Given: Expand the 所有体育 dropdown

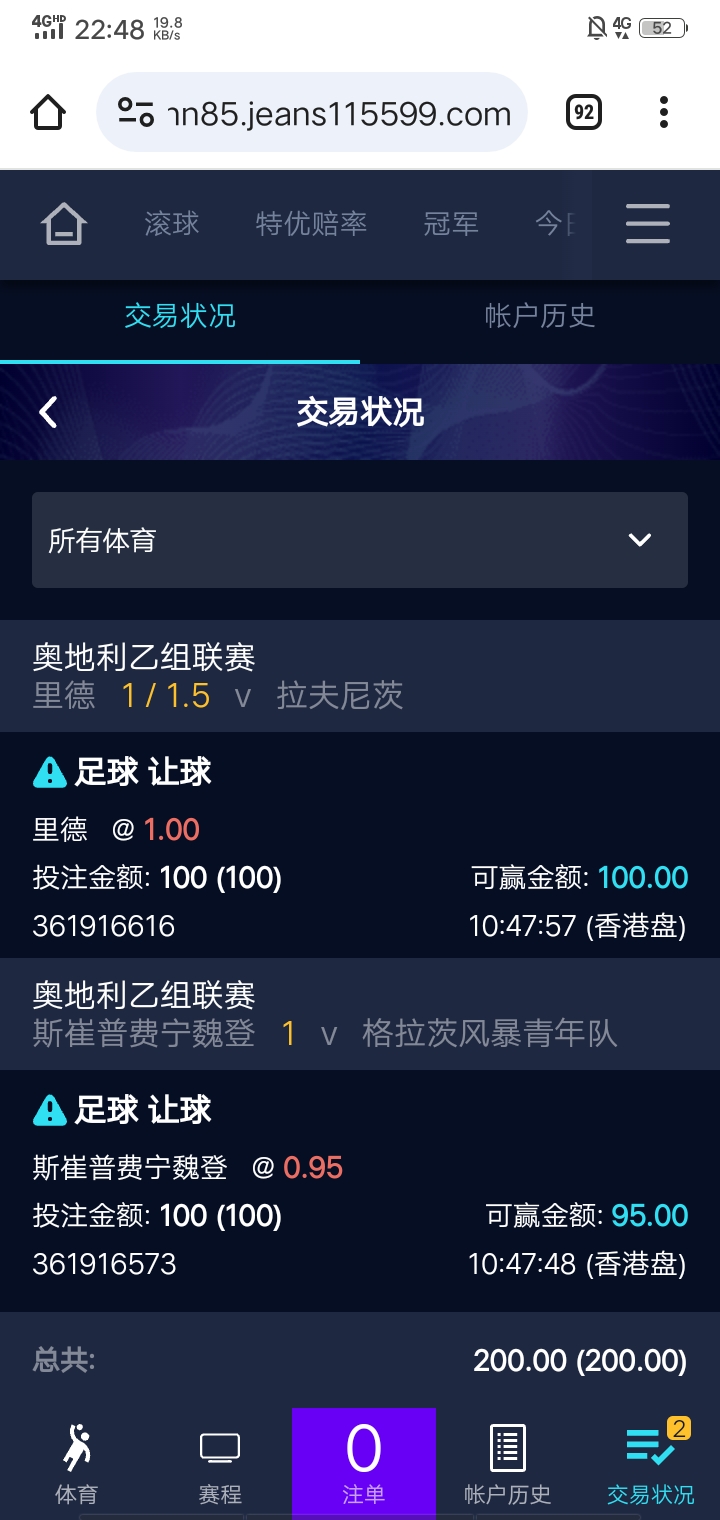Looking at the screenshot, I should pos(360,540).
